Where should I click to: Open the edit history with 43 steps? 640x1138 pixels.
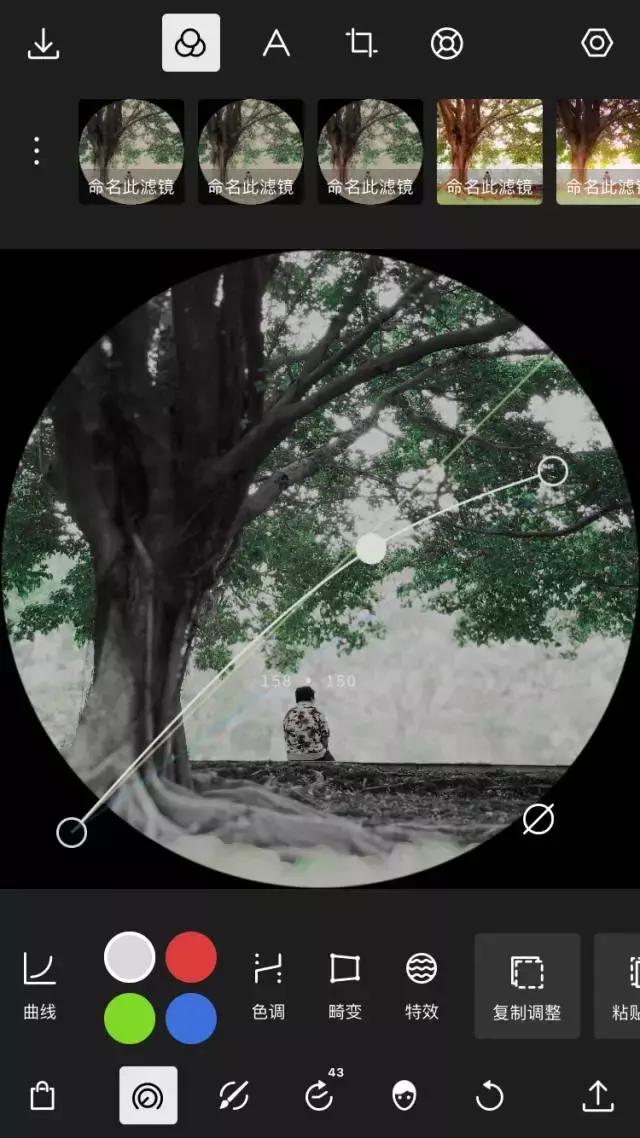[320, 1096]
